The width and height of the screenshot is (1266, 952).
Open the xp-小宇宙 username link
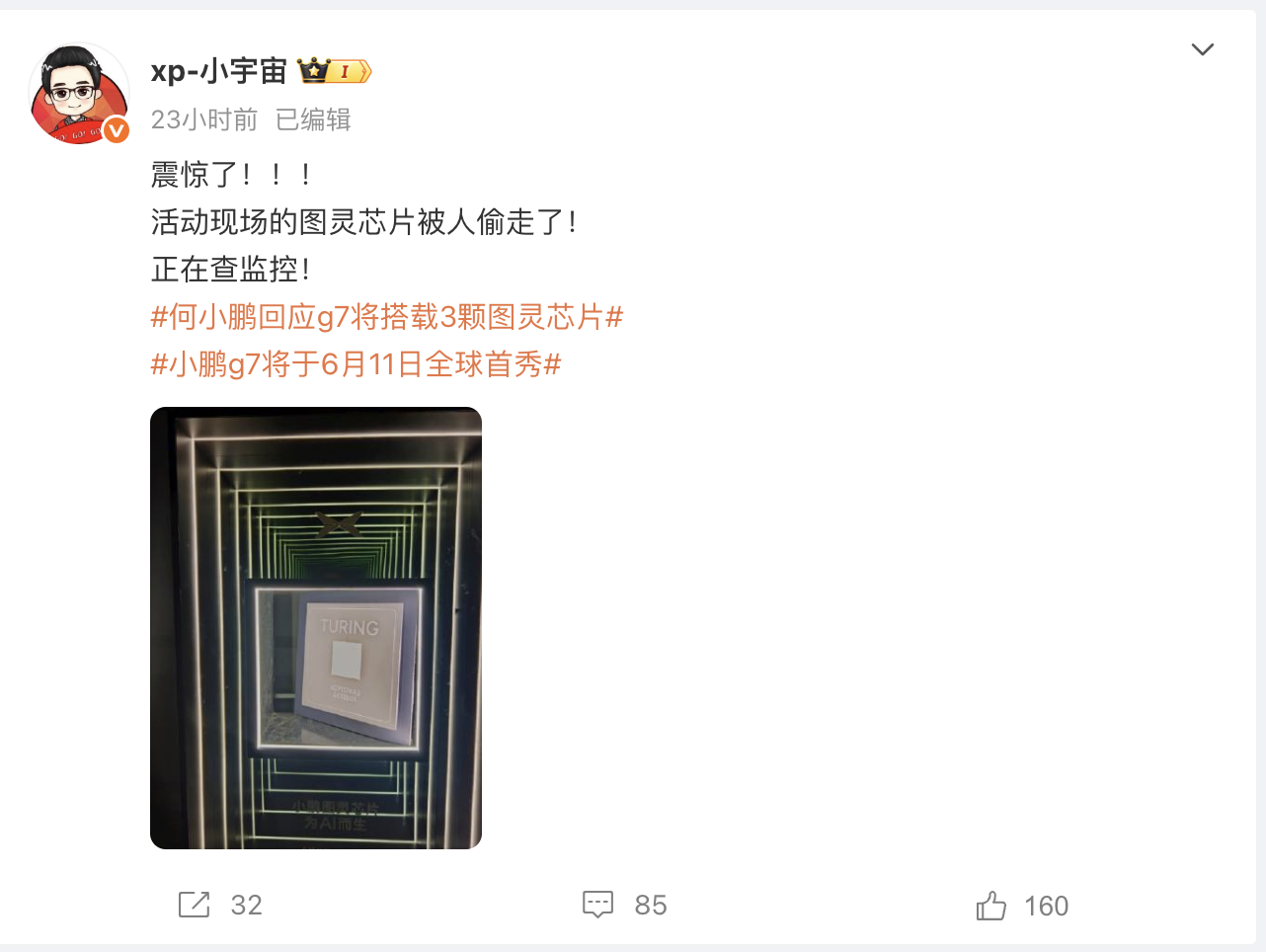point(218,71)
